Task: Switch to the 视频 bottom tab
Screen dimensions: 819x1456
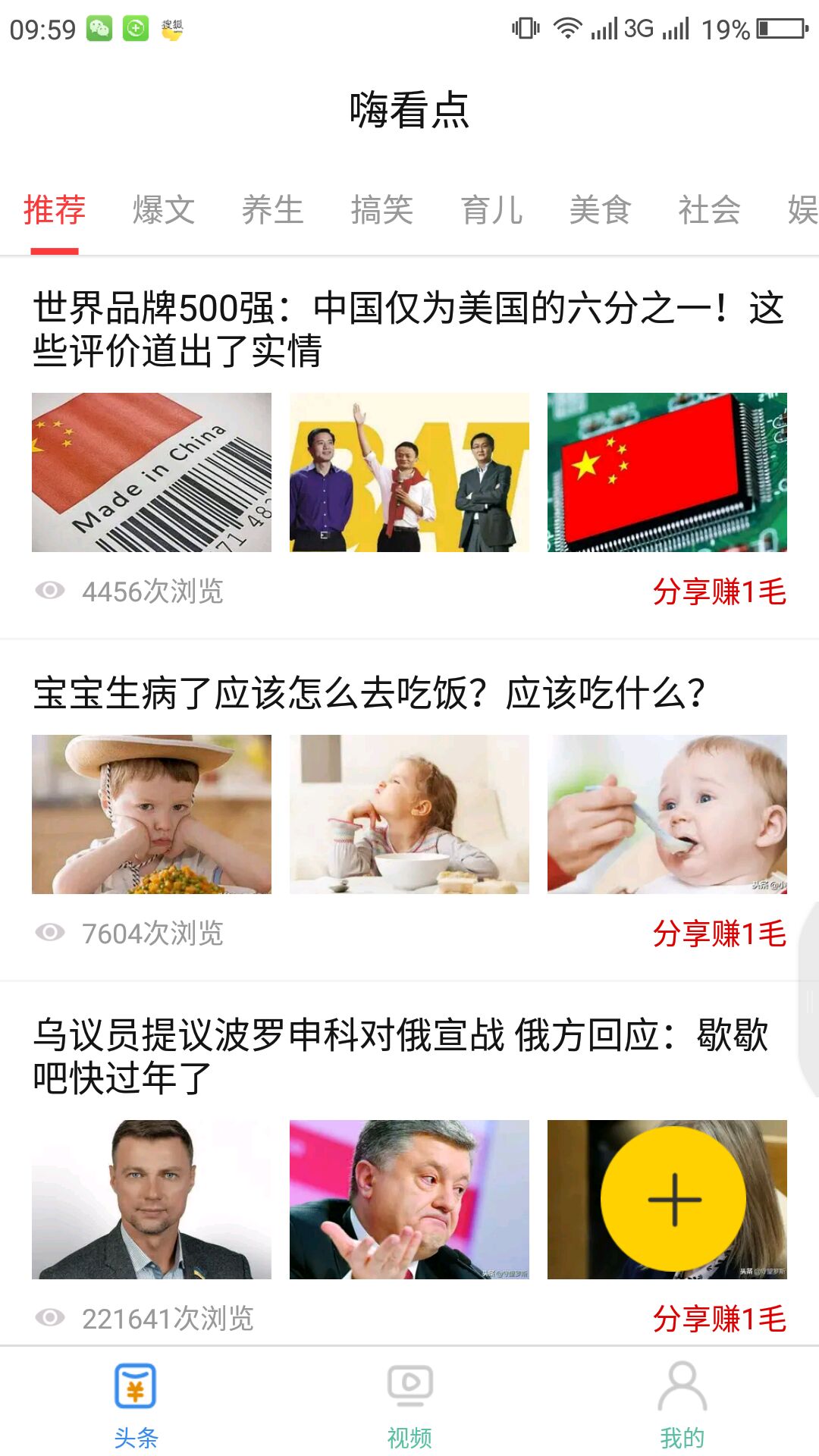Action: [x=409, y=1404]
